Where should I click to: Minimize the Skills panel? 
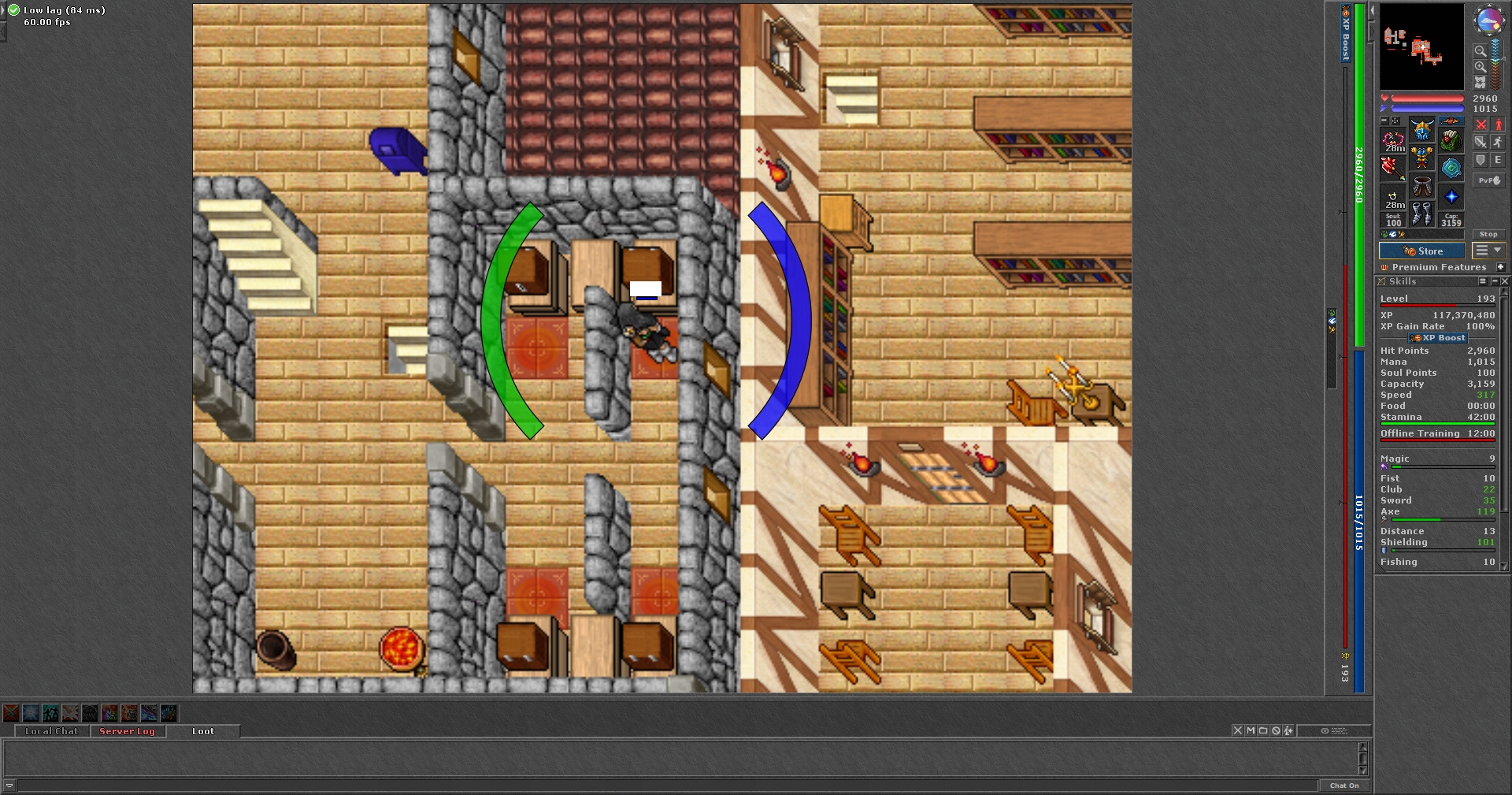[x=1494, y=281]
